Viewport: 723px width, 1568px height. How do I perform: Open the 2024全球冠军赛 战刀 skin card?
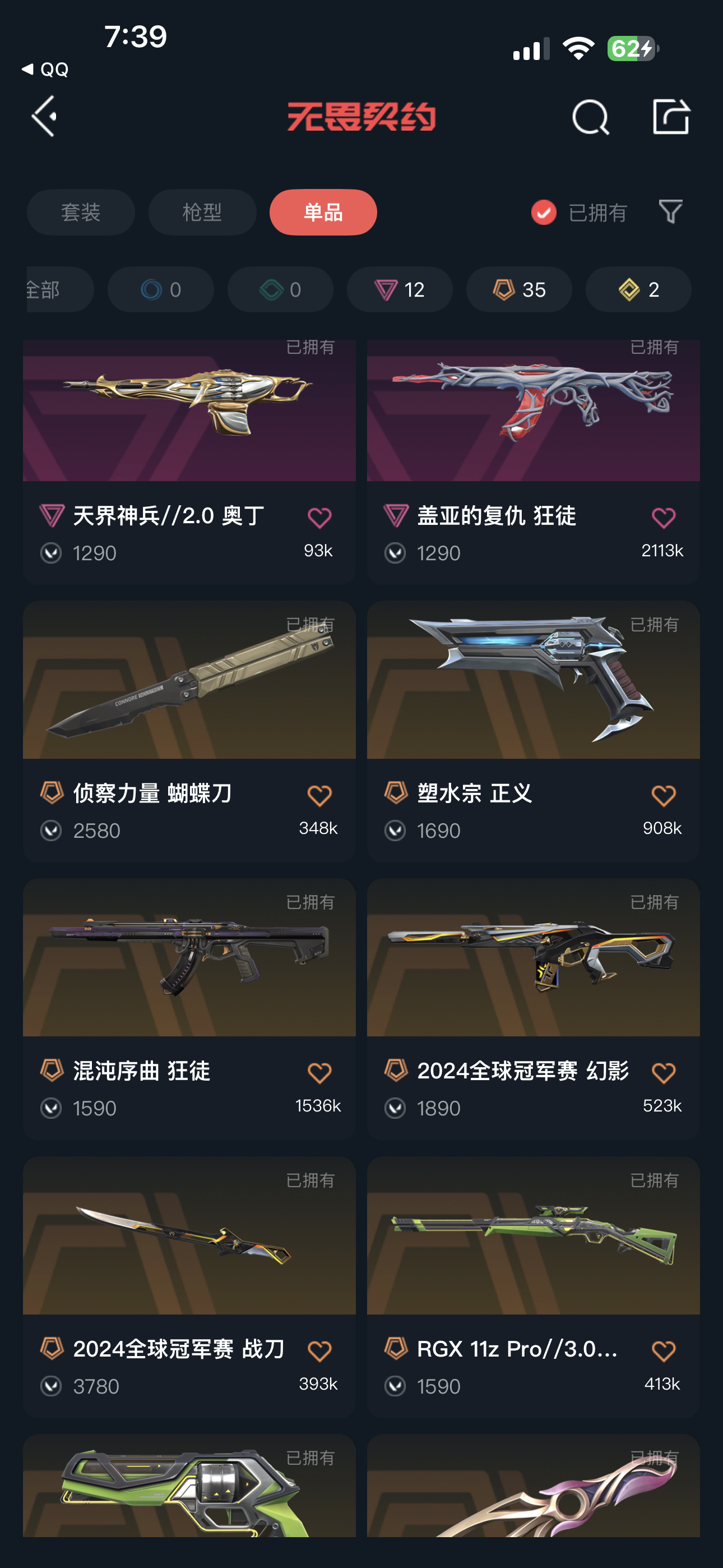coord(189,1254)
